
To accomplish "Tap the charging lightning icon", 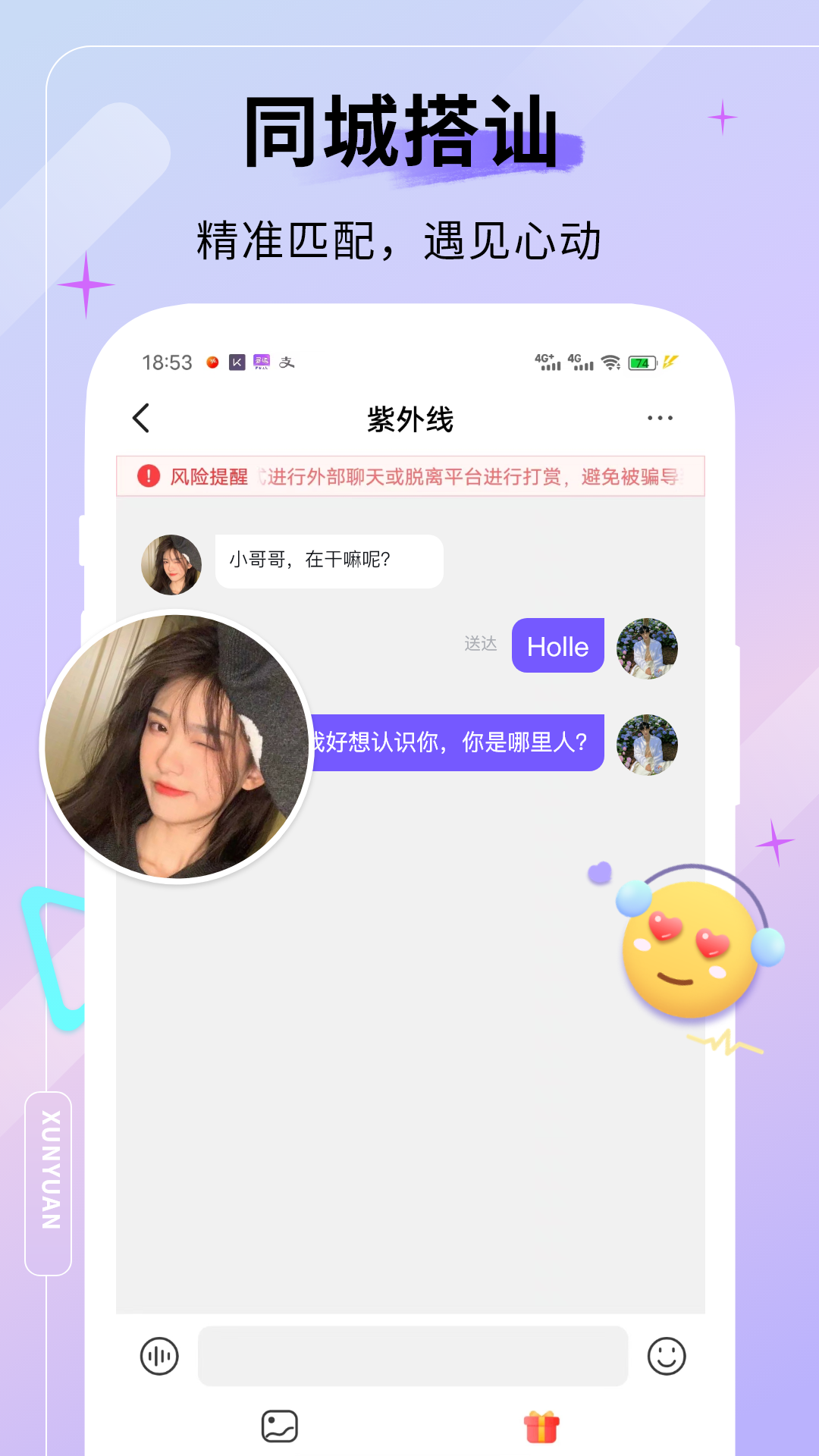I will click(x=670, y=362).
